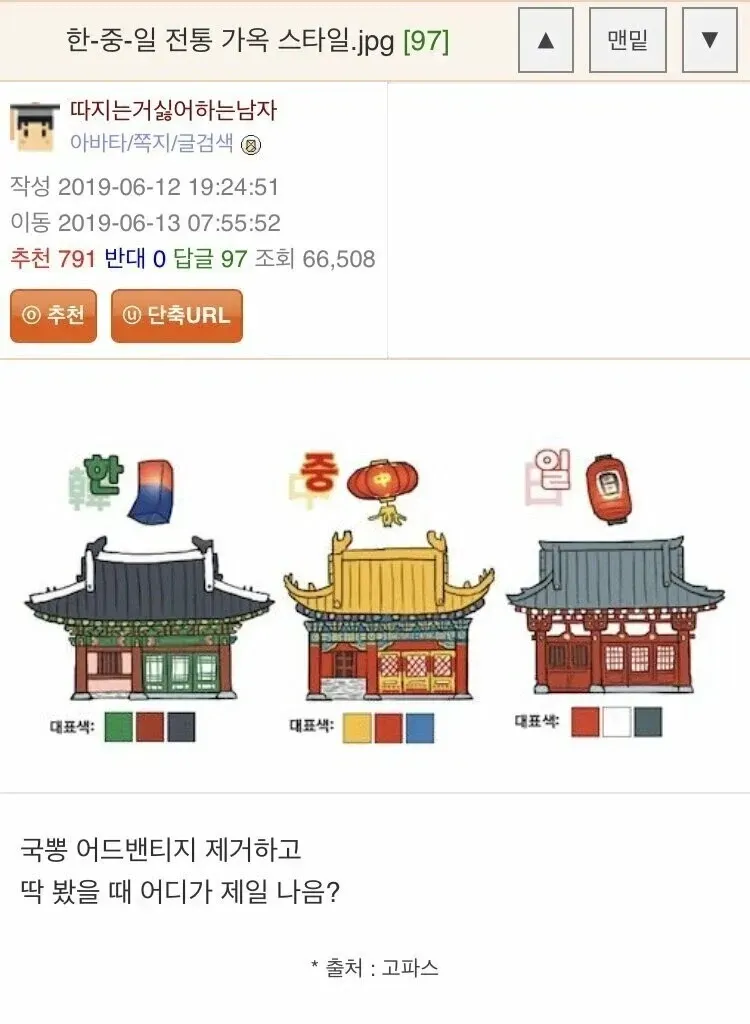Recommend the post with 추천 button

(54, 316)
